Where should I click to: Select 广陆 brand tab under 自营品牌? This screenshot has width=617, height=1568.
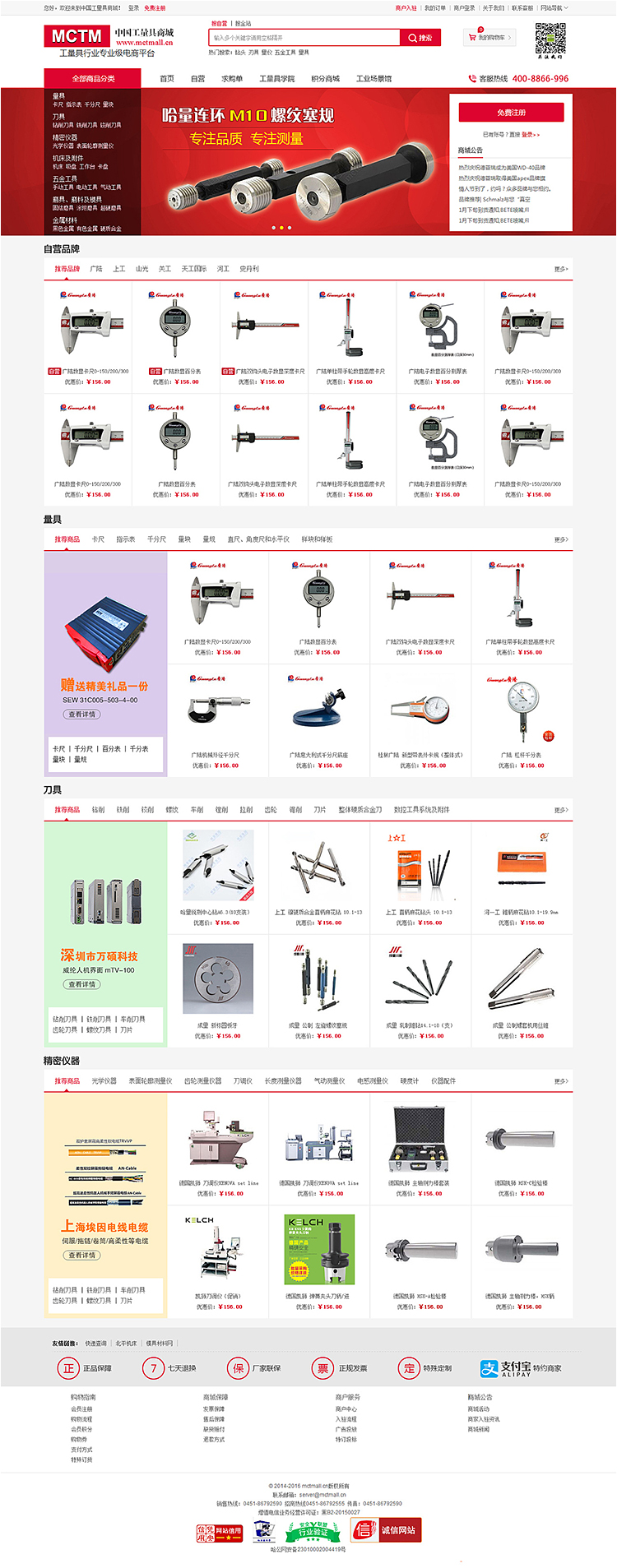[96, 269]
